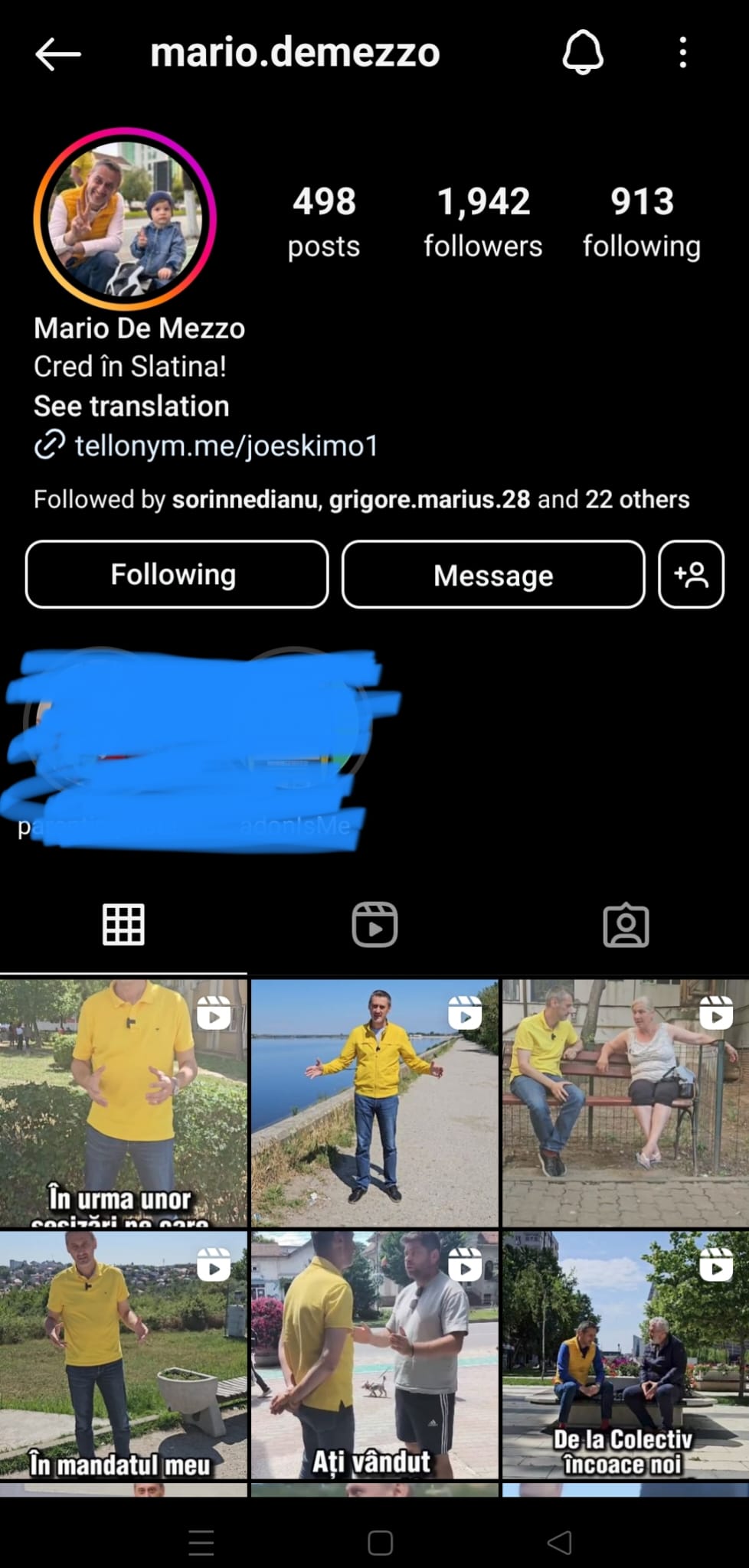Viewport: 749px width, 1568px height.
Task: Tap the Following button
Action: [x=177, y=574]
